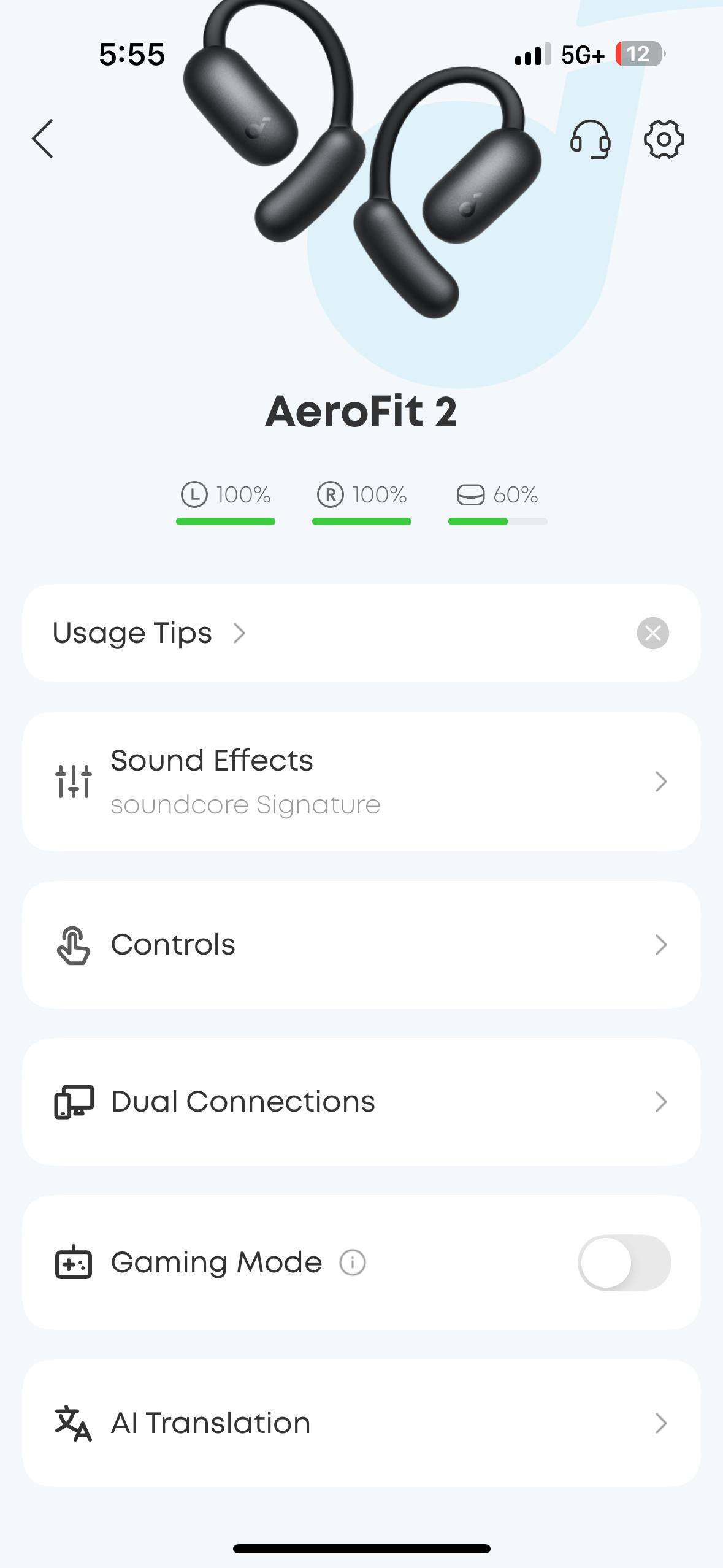Enable the Gaming Mode switch
Image resolution: width=723 pixels, height=1568 pixels.
click(624, 1263)
